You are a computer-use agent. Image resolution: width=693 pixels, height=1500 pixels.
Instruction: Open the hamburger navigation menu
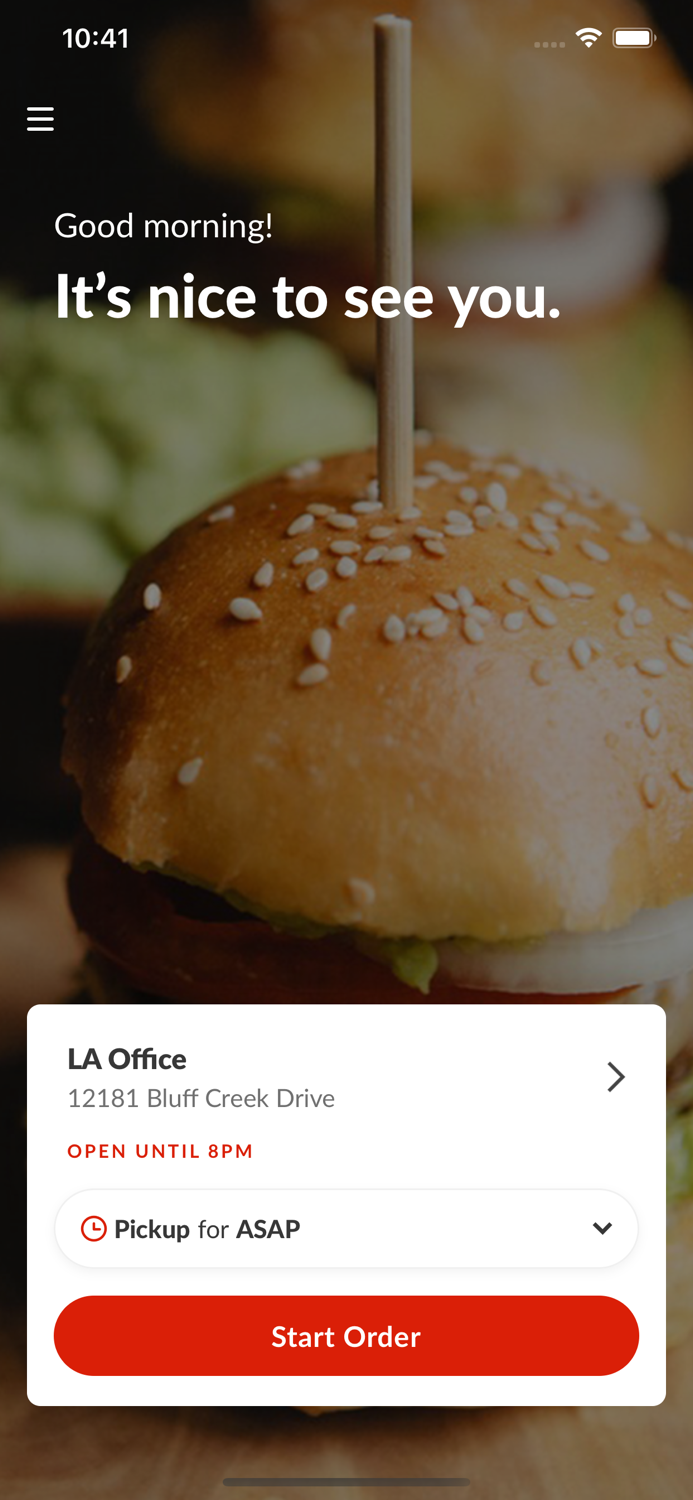tap(40, 120)
